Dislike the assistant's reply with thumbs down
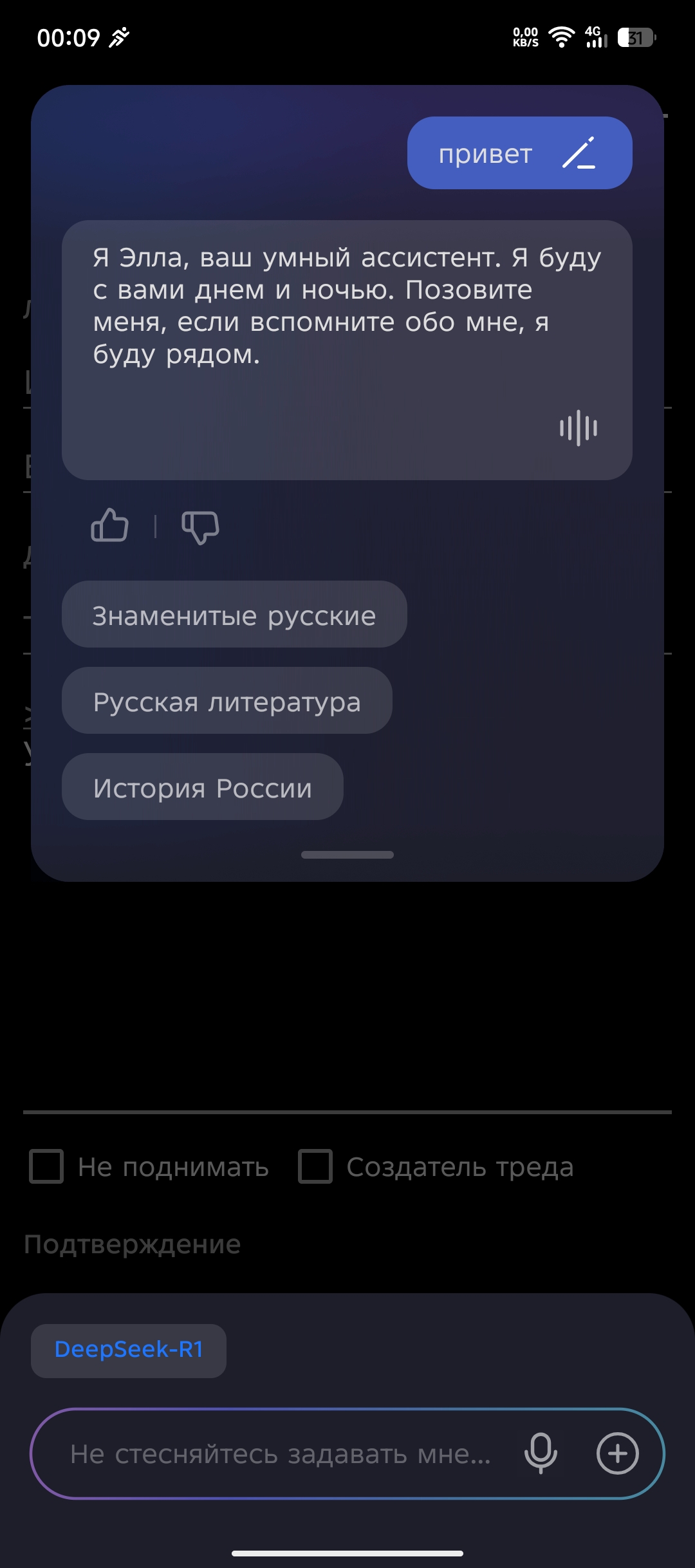The height and width of the screenshot is (1568, 695). 201,527
